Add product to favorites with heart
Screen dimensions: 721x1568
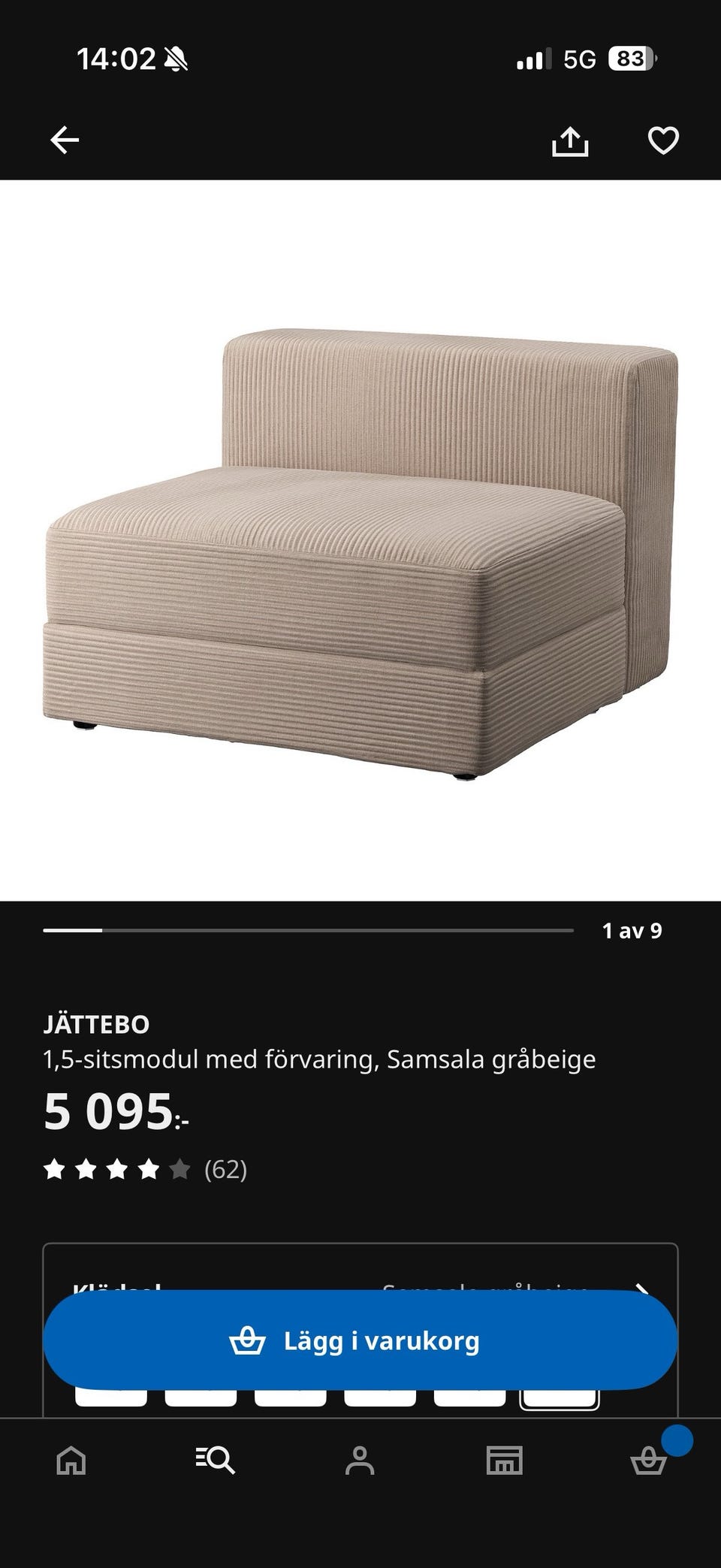[x=663, y=140]
